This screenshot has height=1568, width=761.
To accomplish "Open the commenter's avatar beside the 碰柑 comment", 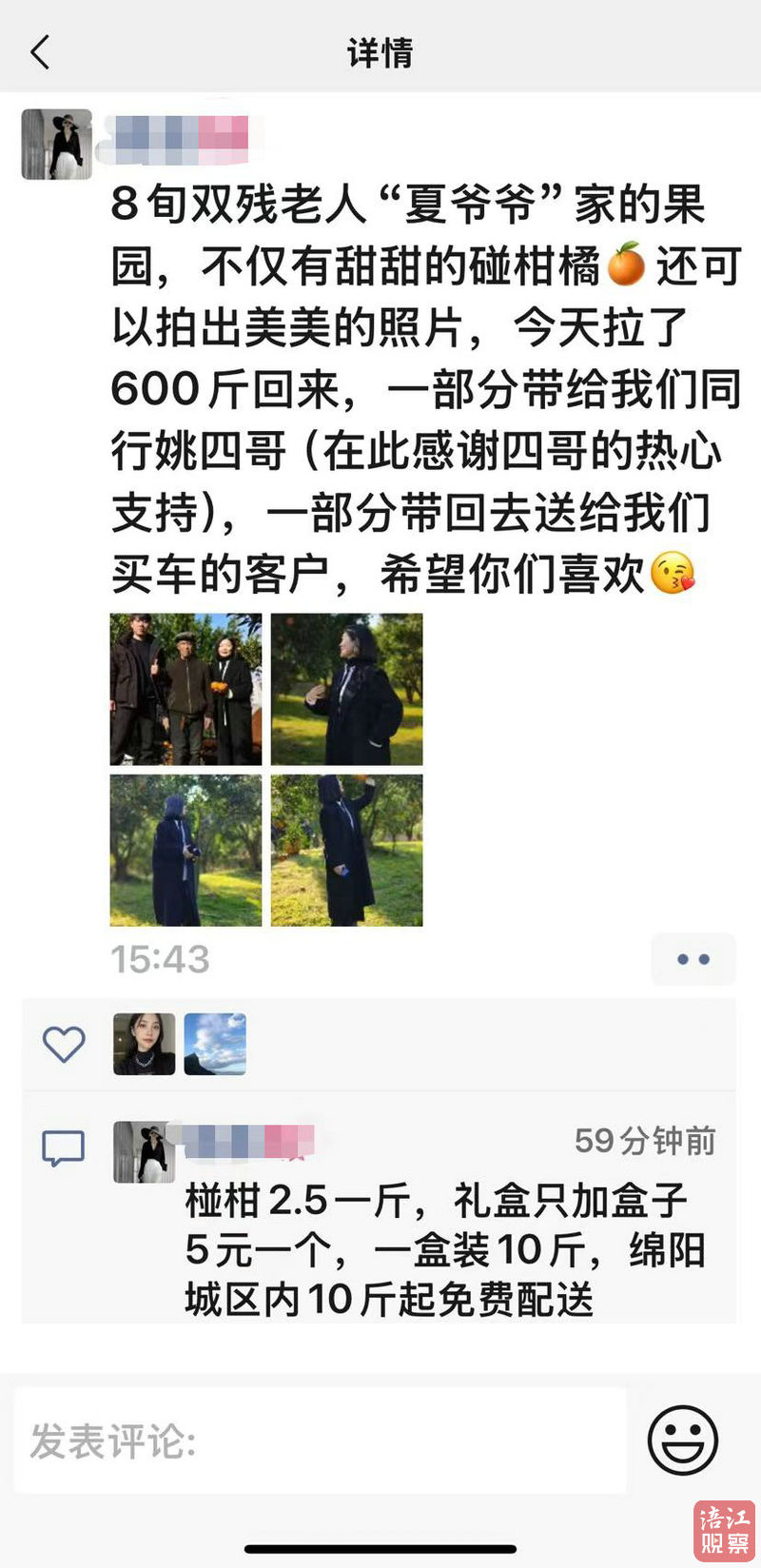I will click(143, 1151).
